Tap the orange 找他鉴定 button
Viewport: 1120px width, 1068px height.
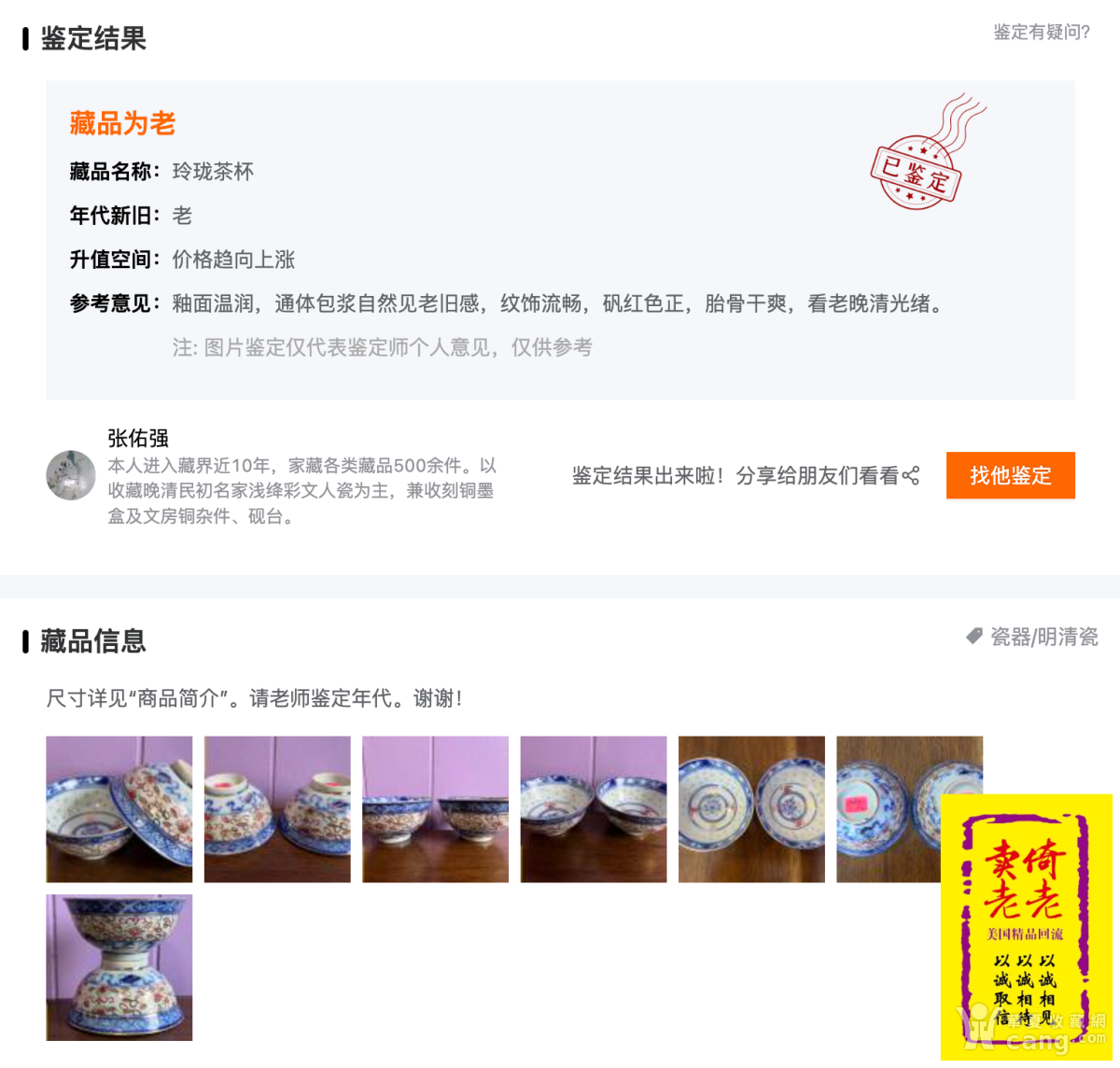1010,476
